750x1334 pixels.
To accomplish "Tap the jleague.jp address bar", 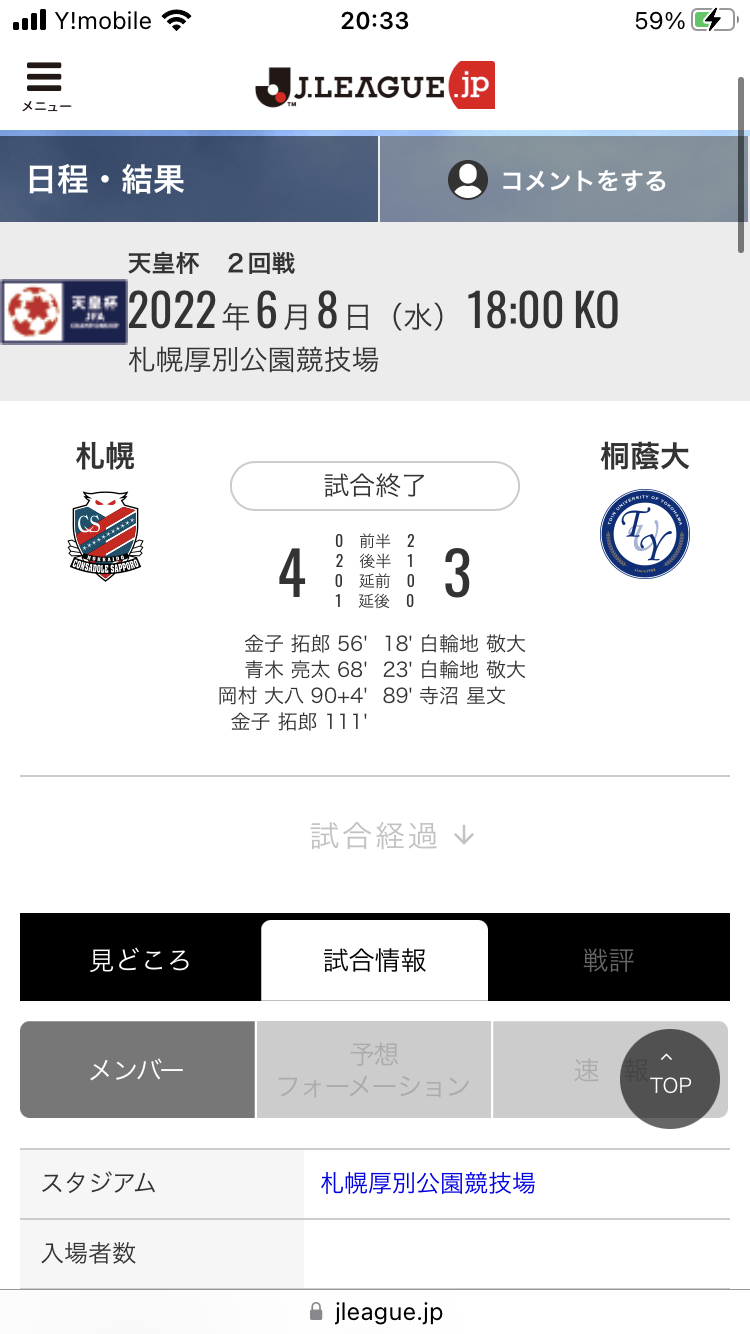I will 375,1311.
